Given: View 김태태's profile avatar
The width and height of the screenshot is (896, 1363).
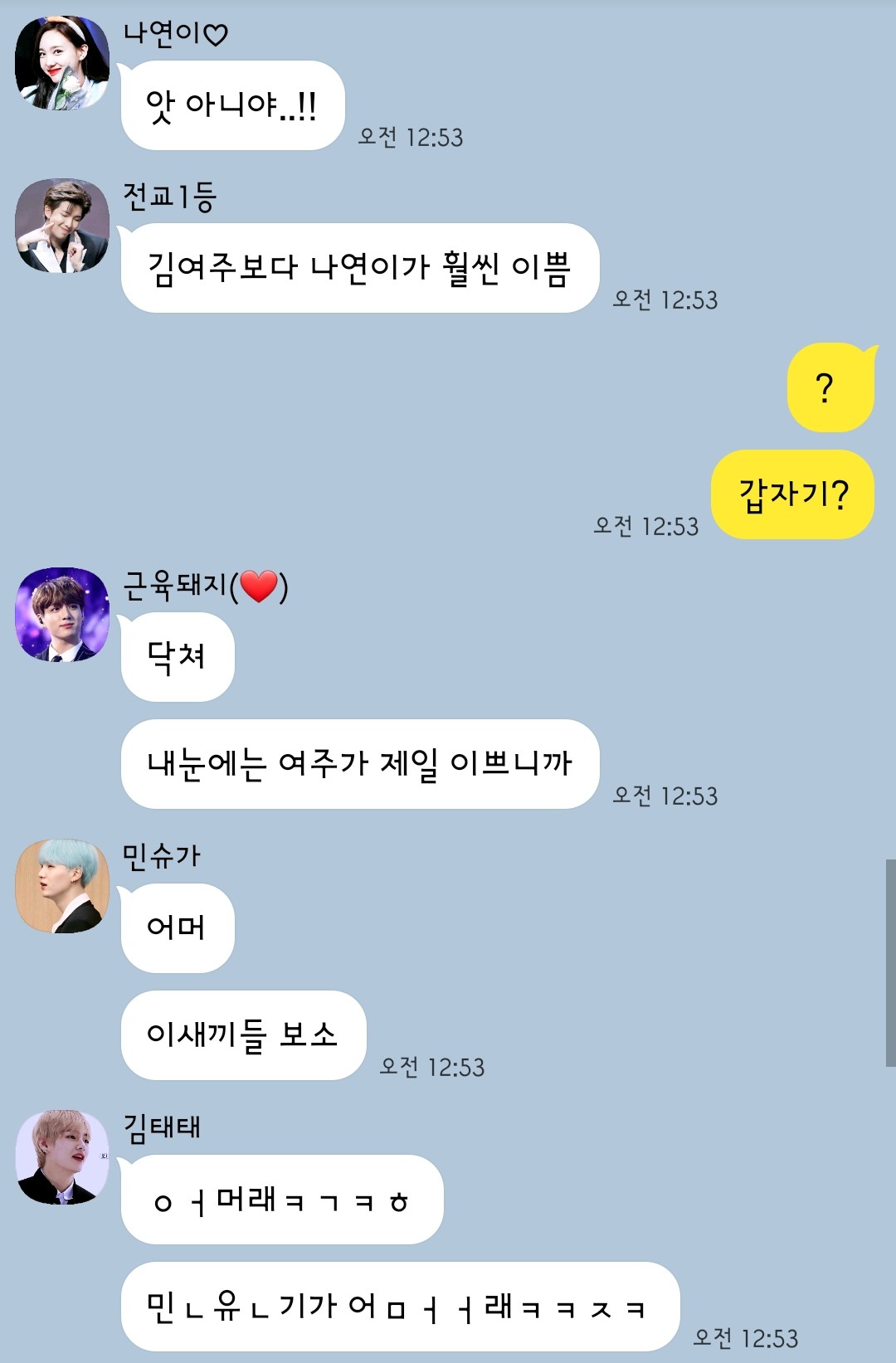Looking at the screenshot, I should coord(62,1157).
